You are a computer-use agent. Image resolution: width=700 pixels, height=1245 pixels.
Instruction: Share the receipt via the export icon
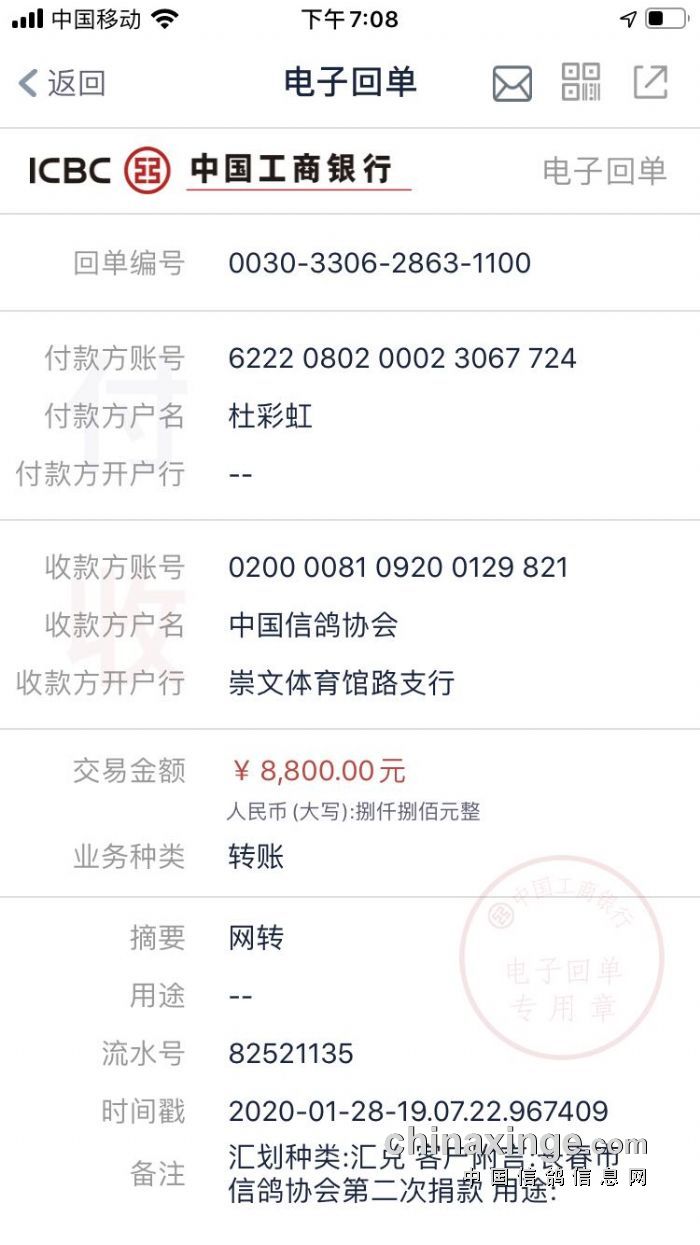(x=650, y=83)
